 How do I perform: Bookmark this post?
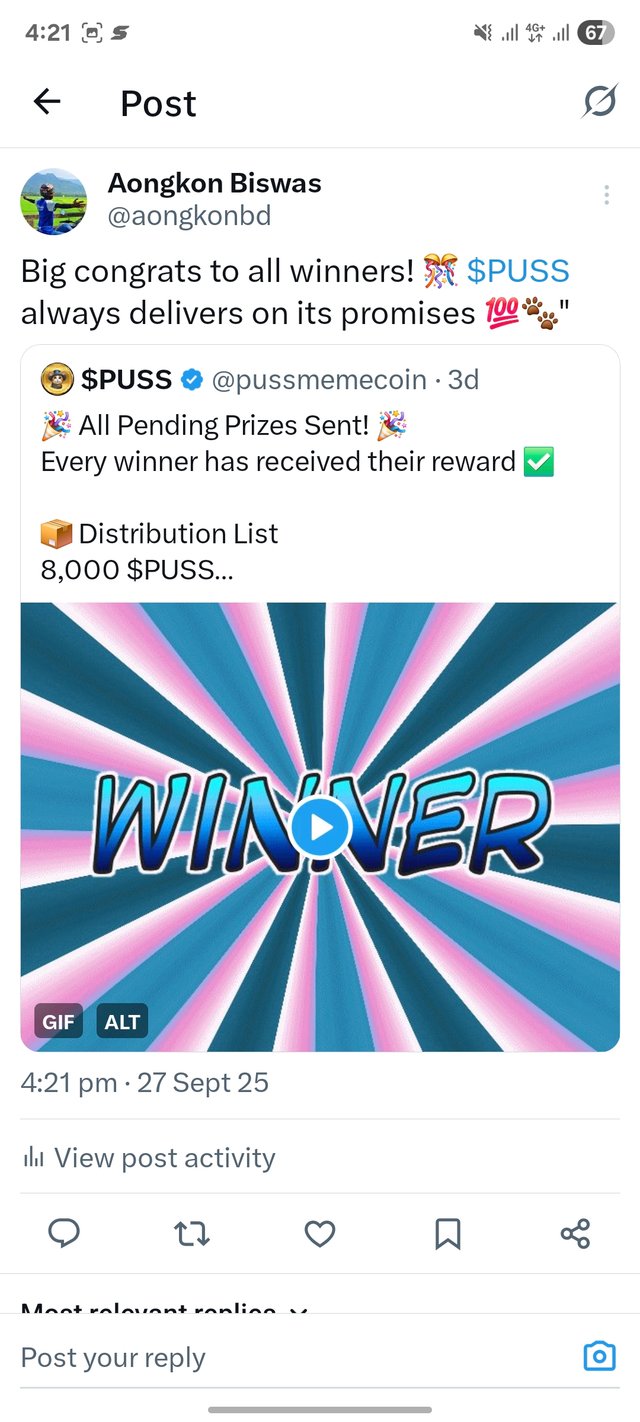coord(447,1233)
